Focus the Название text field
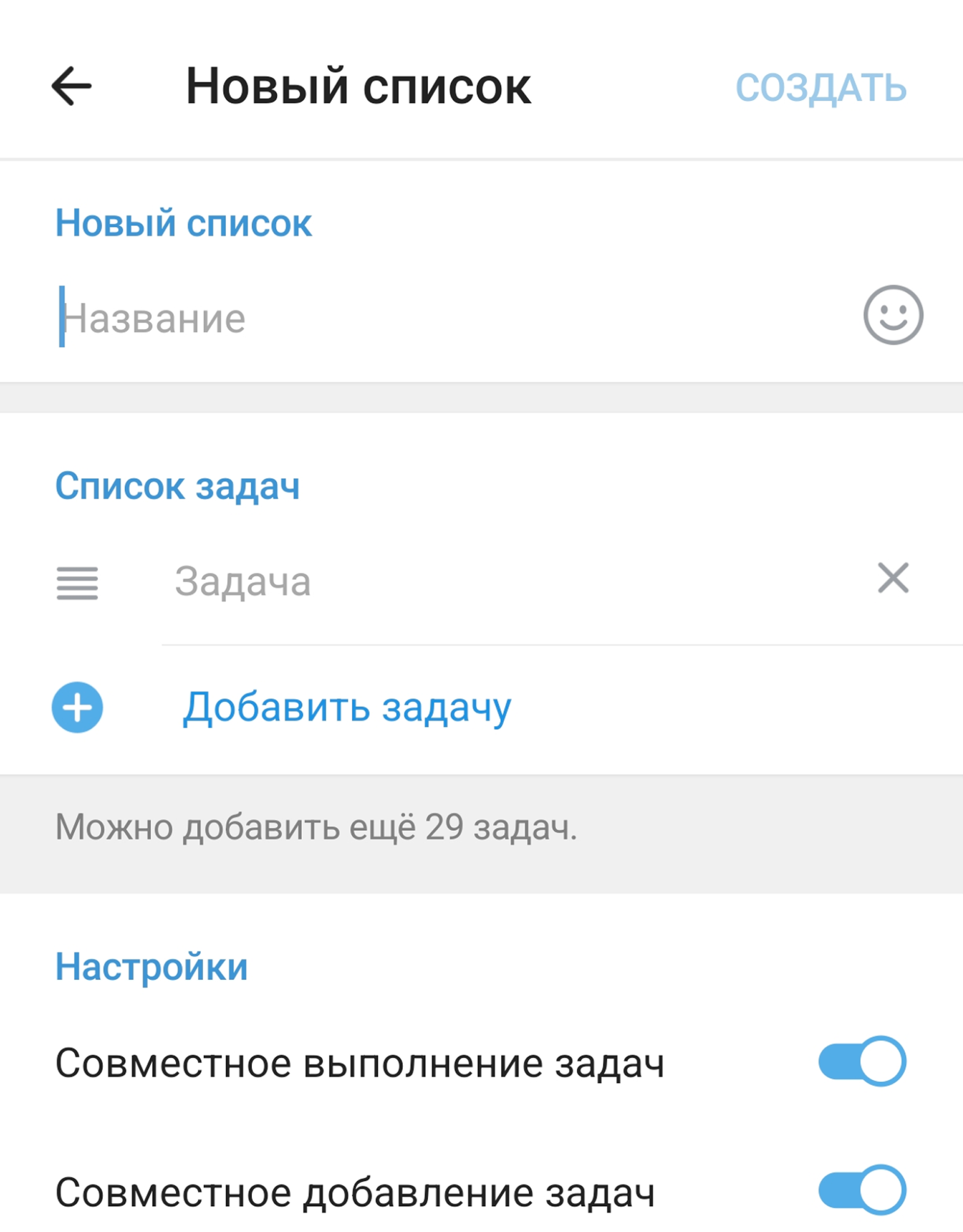963x1232 pixels. (x=431, y=319)
